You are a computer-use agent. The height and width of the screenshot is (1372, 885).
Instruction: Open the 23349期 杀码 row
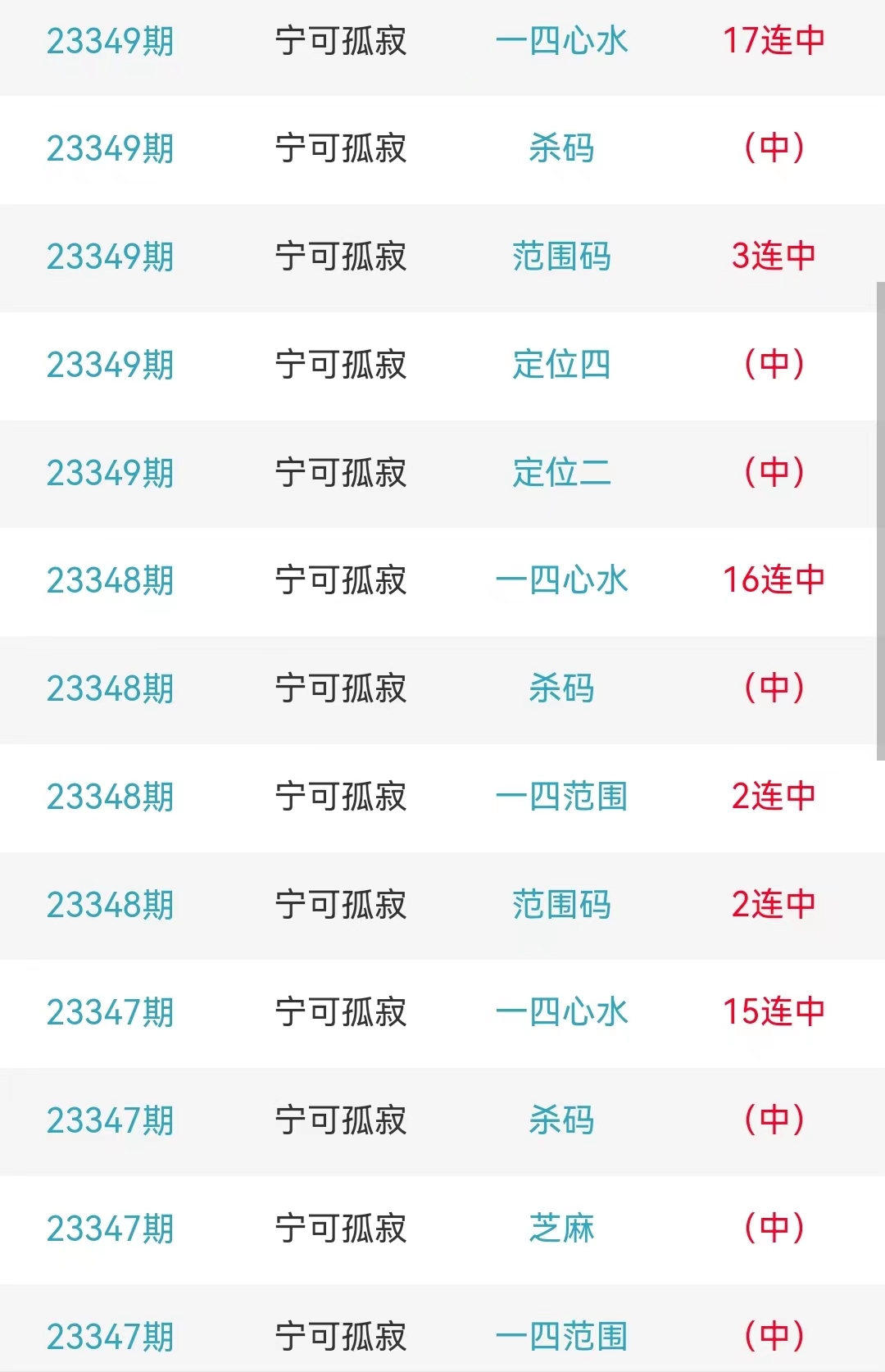click(x=561, y=148)
